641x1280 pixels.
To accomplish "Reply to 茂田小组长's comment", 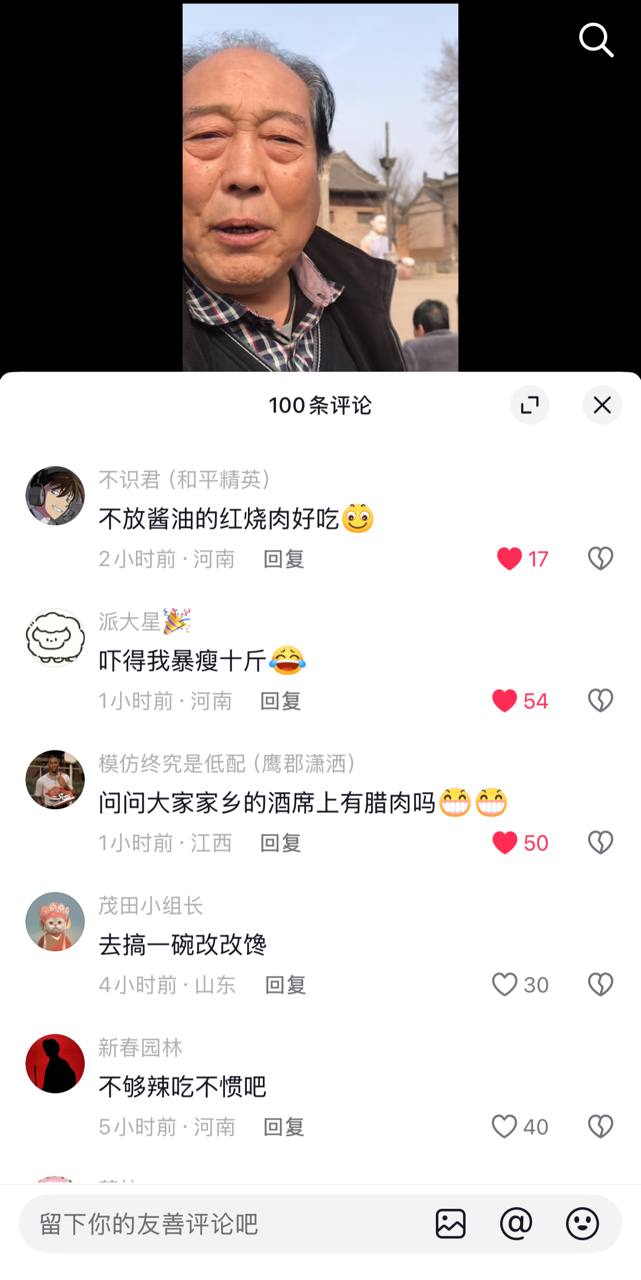I will click(285, 985).
